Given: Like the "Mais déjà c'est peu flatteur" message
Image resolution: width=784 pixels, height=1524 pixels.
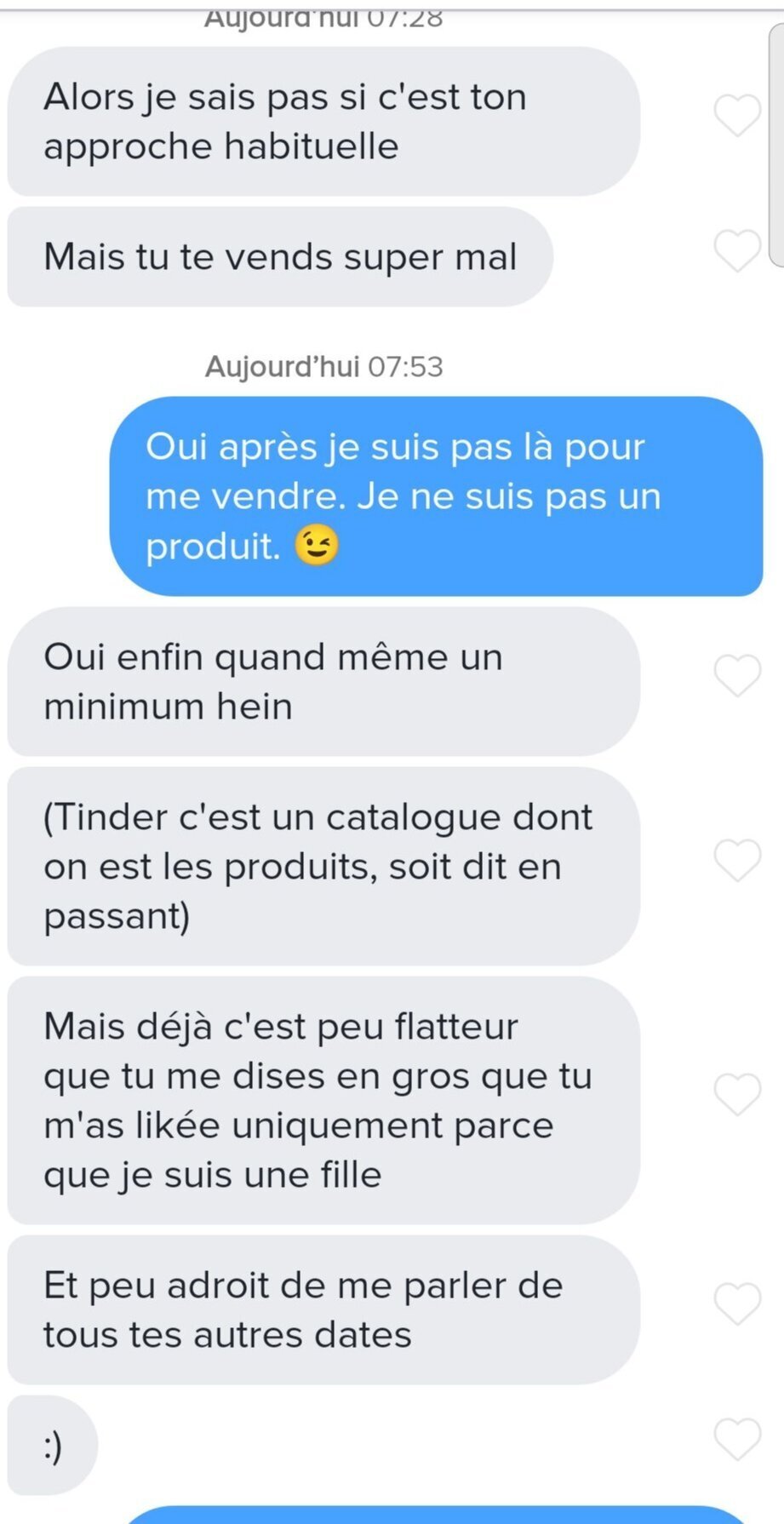Looking at the screenshot, I should pyautogui.click(x=737, y=1094).
